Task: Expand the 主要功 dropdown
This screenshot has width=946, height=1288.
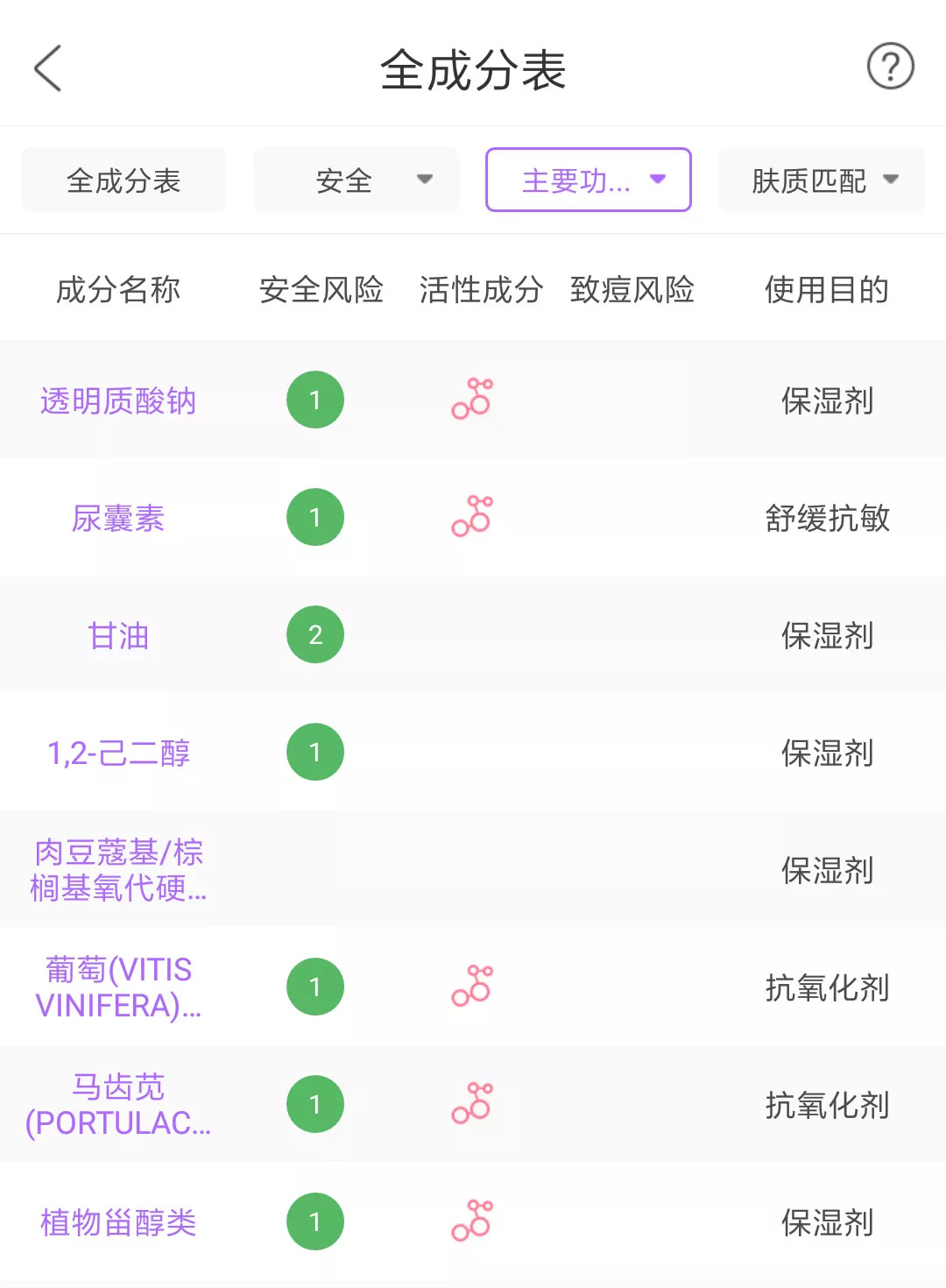Action: (x=588, y=180)
